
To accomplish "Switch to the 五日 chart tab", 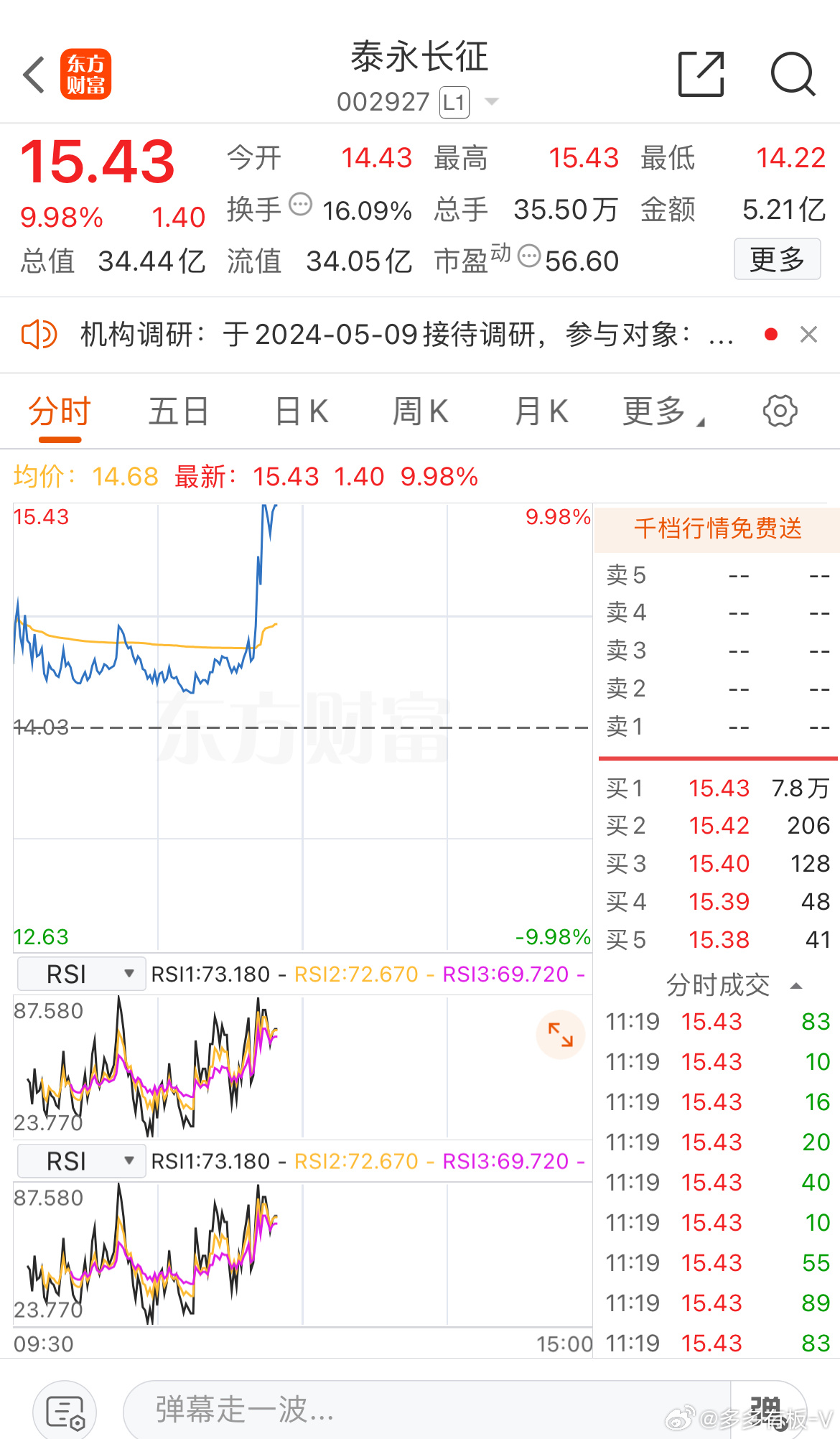I will point(179,412).
